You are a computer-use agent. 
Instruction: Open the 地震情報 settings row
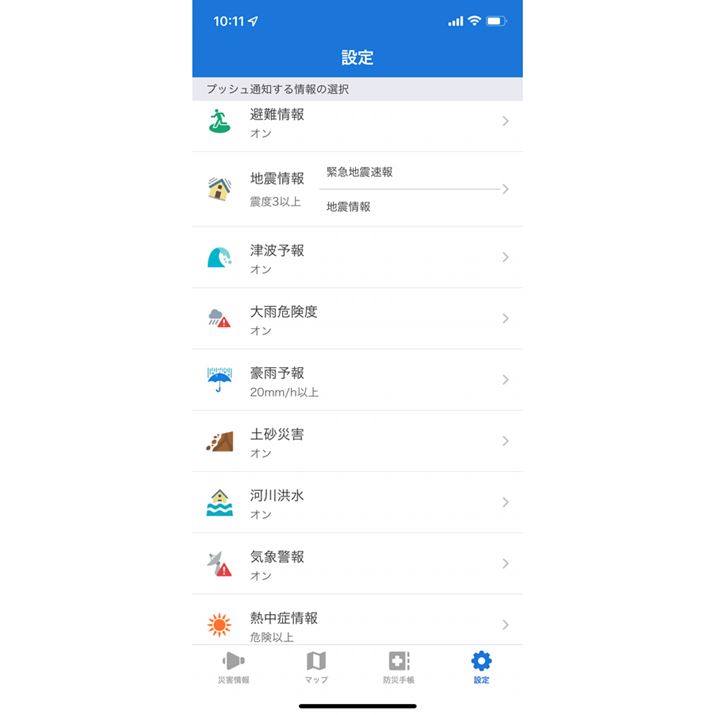[270, 188]
